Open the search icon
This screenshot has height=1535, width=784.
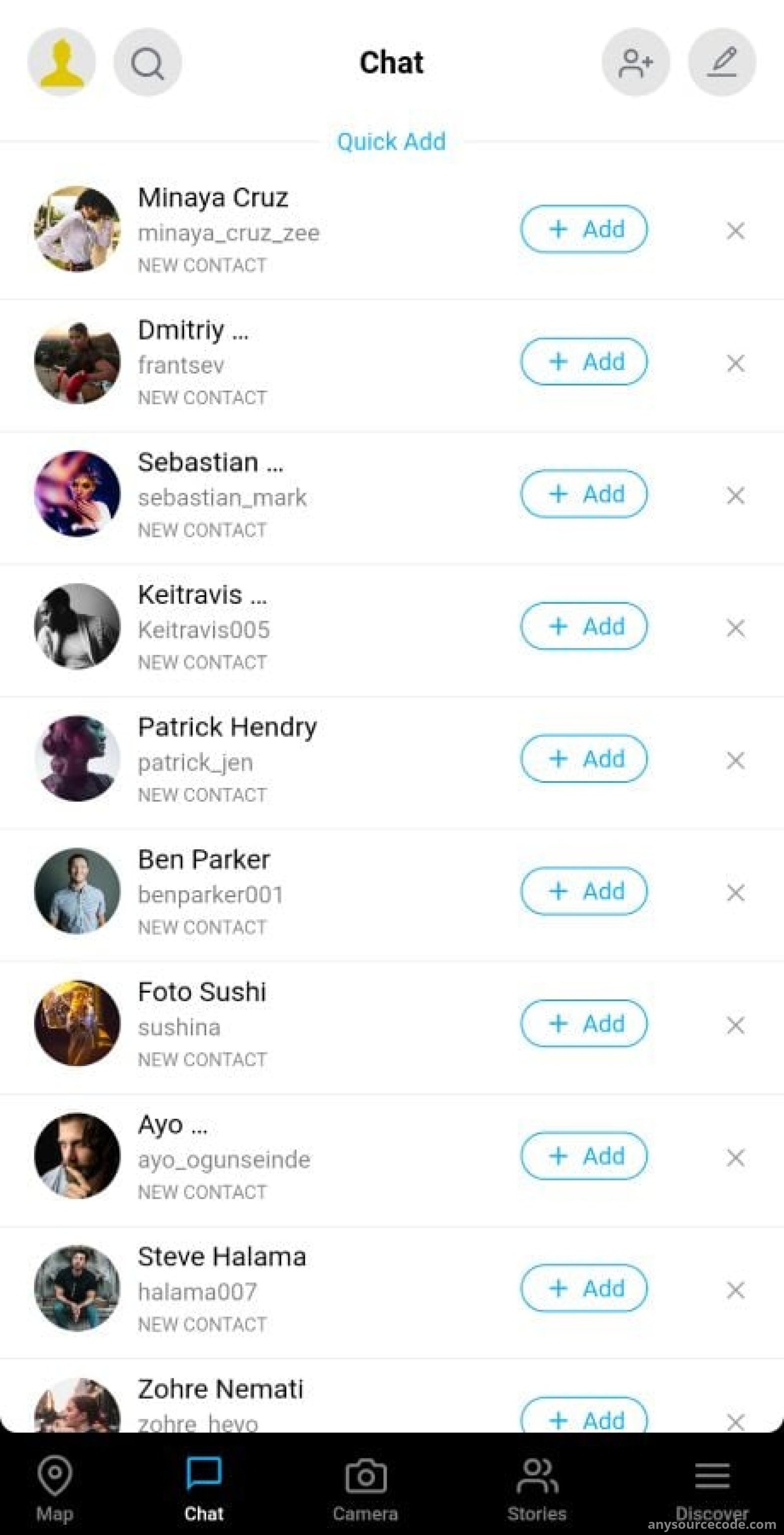148,62
